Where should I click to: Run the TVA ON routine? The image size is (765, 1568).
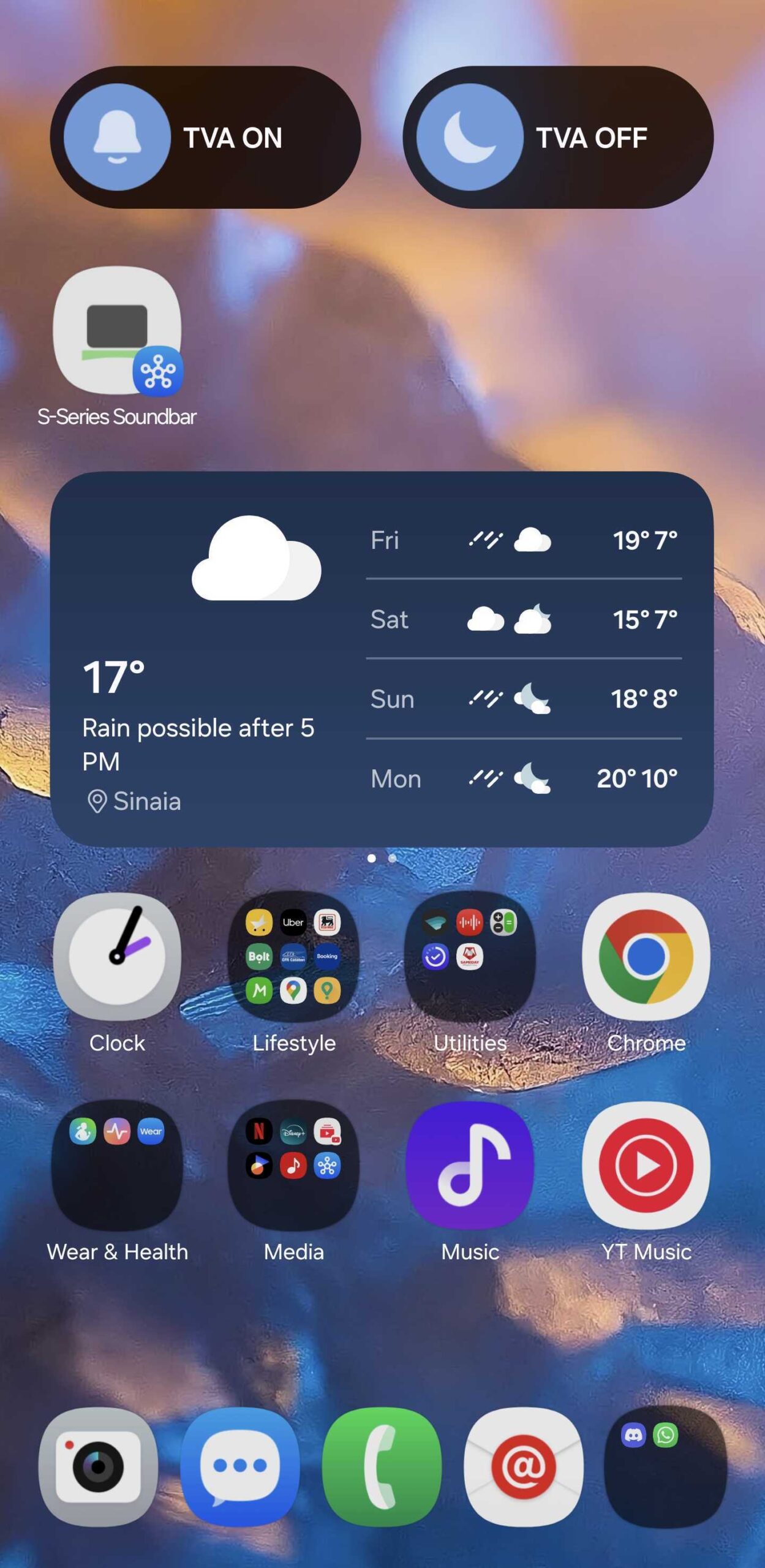tap(205, 137)
